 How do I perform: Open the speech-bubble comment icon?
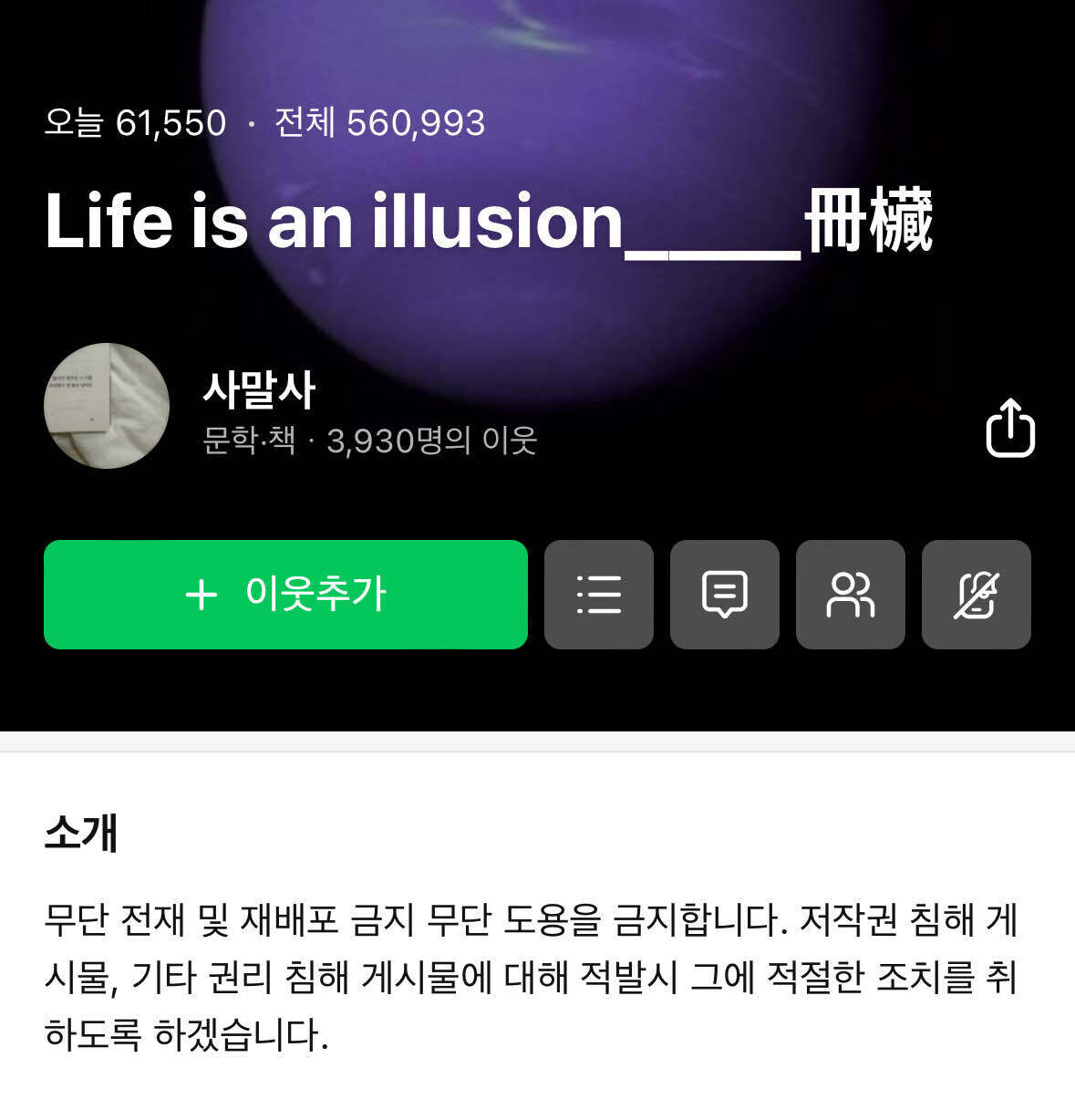click(724, 595)
